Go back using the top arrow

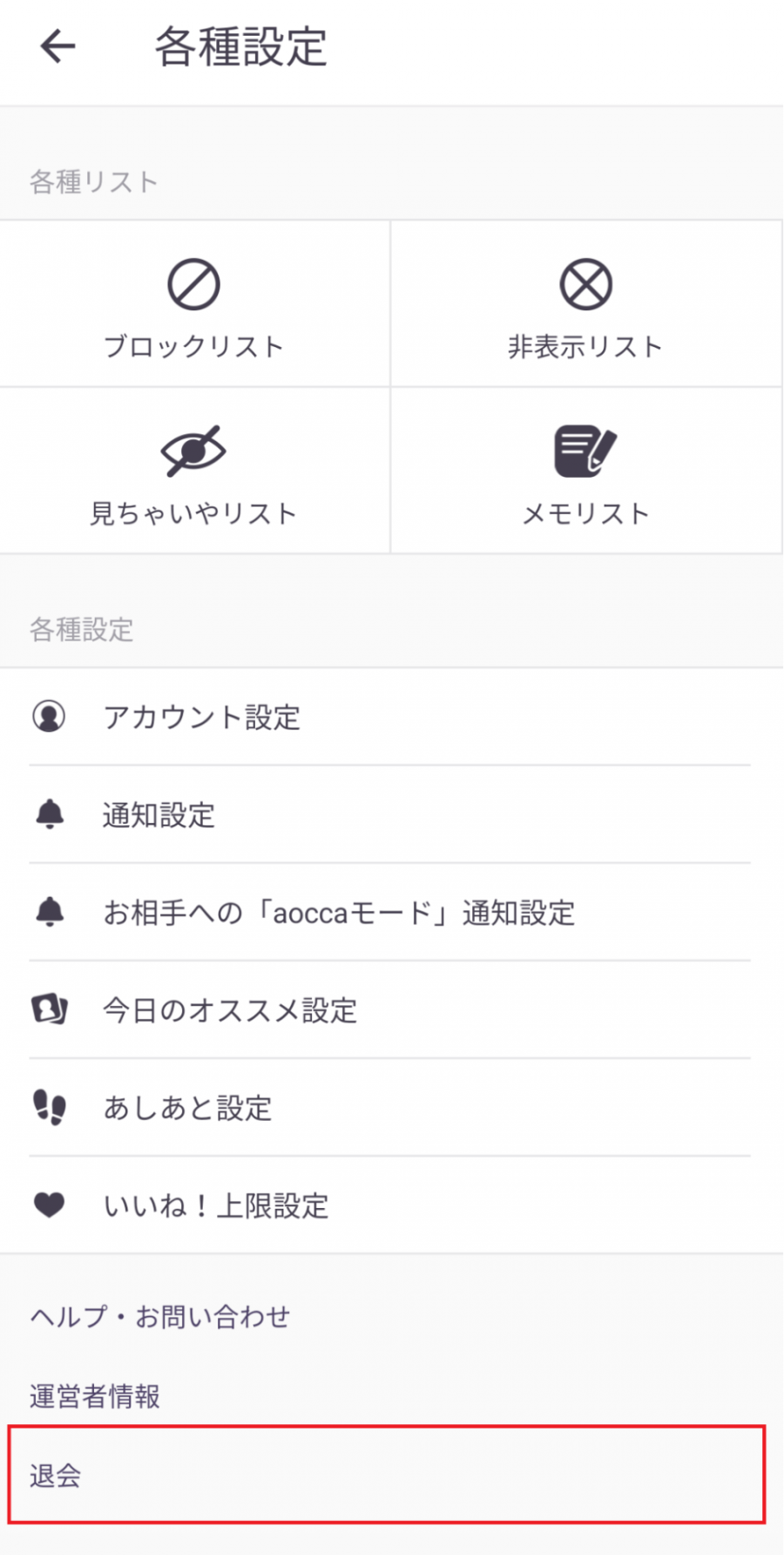pos(58,46)
